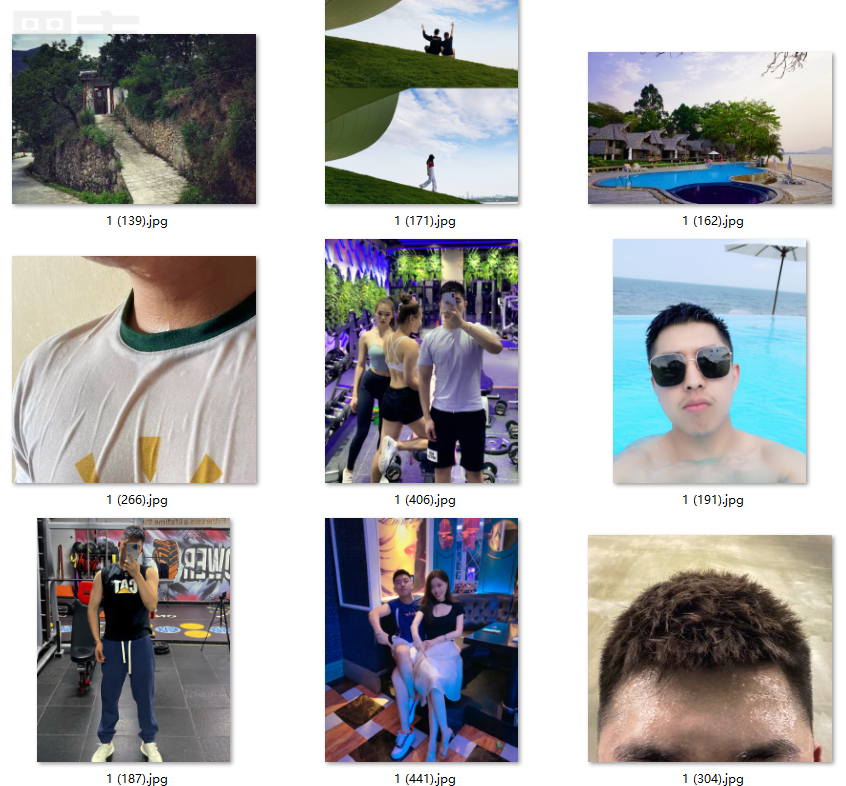Open file 1 (266).jpg
Screen dimensions: 846x786
tap(134, 369)
